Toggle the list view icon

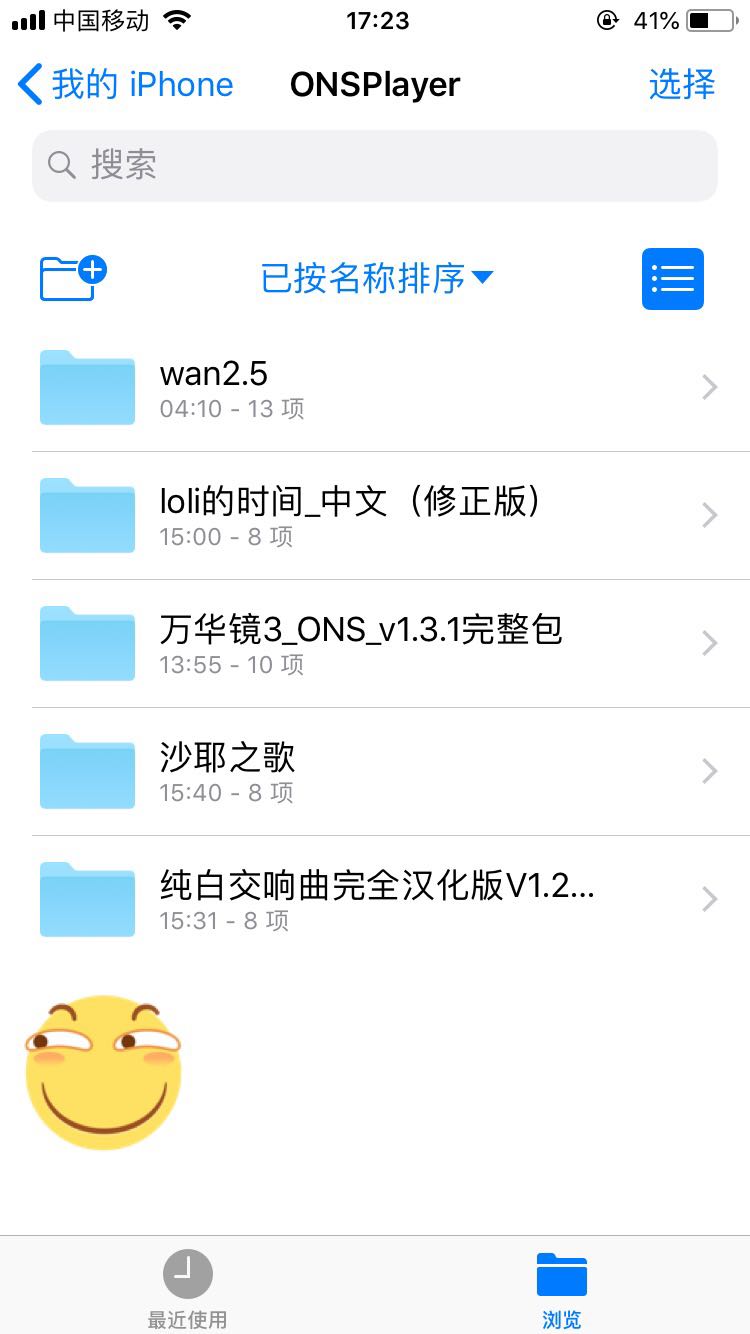[672, 278]
